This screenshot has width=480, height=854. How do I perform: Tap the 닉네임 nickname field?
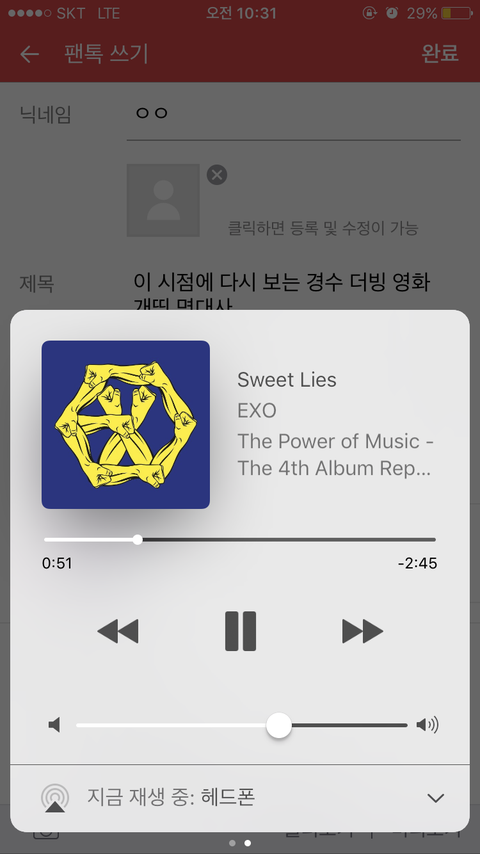coord(294,114)
